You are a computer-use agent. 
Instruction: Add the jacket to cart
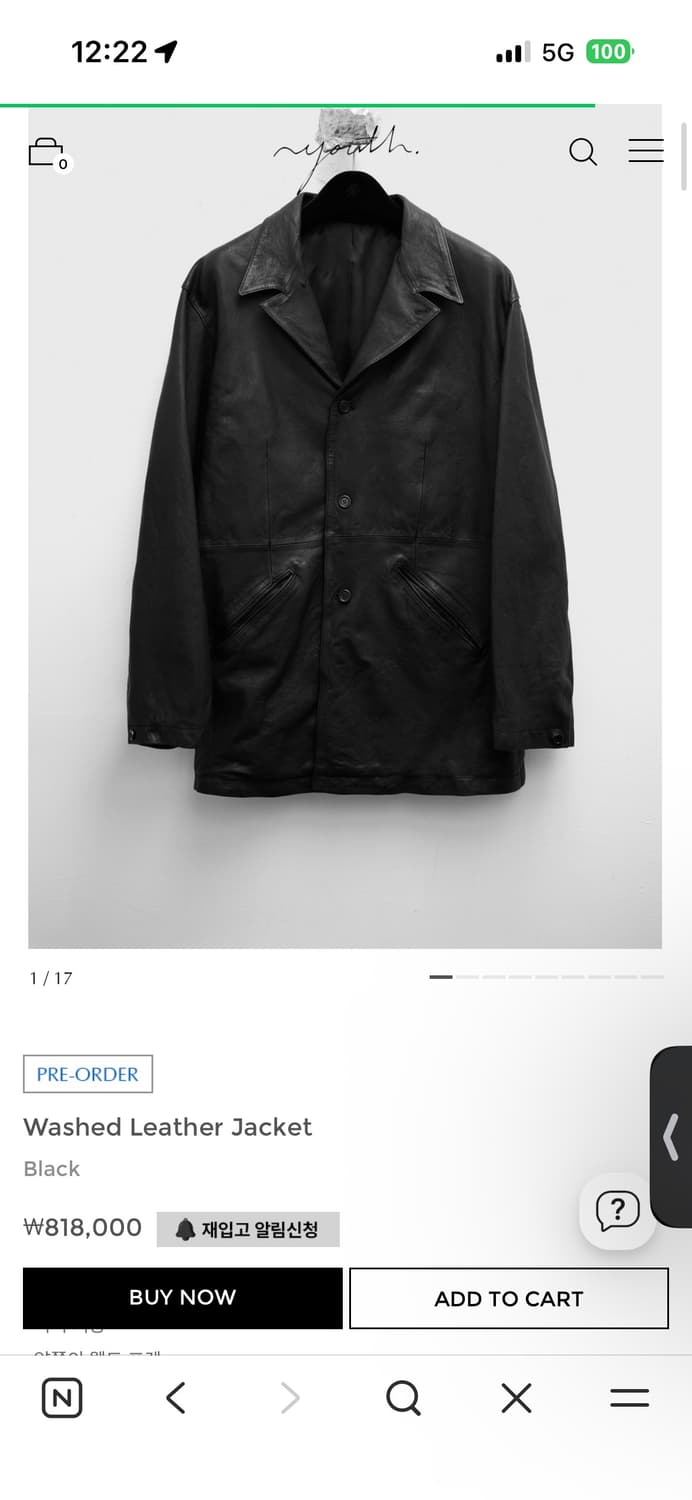click(508, 1299)
